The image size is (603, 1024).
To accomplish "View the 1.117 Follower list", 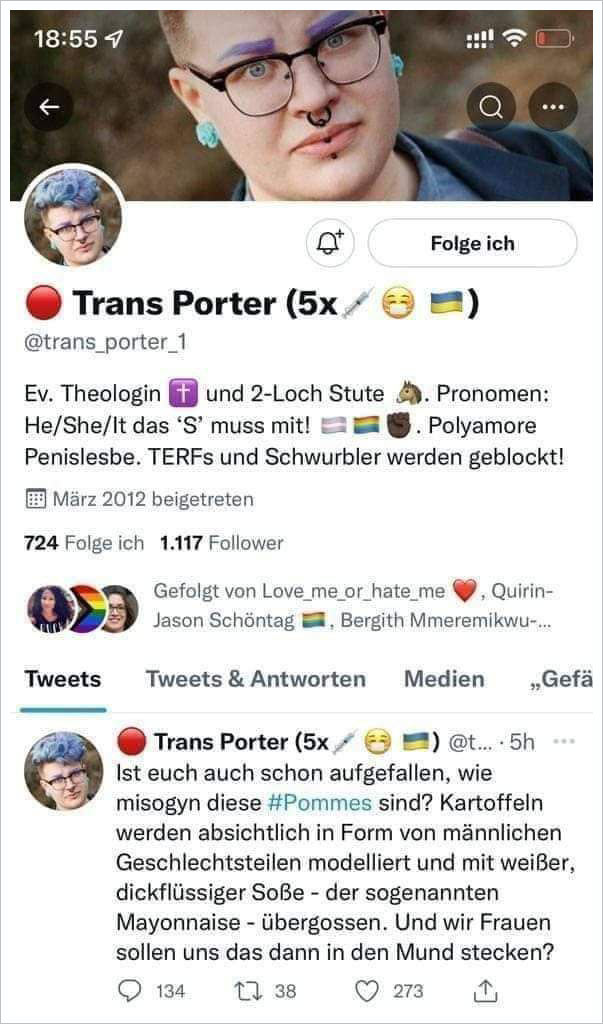I will click(x=221, y=543).
